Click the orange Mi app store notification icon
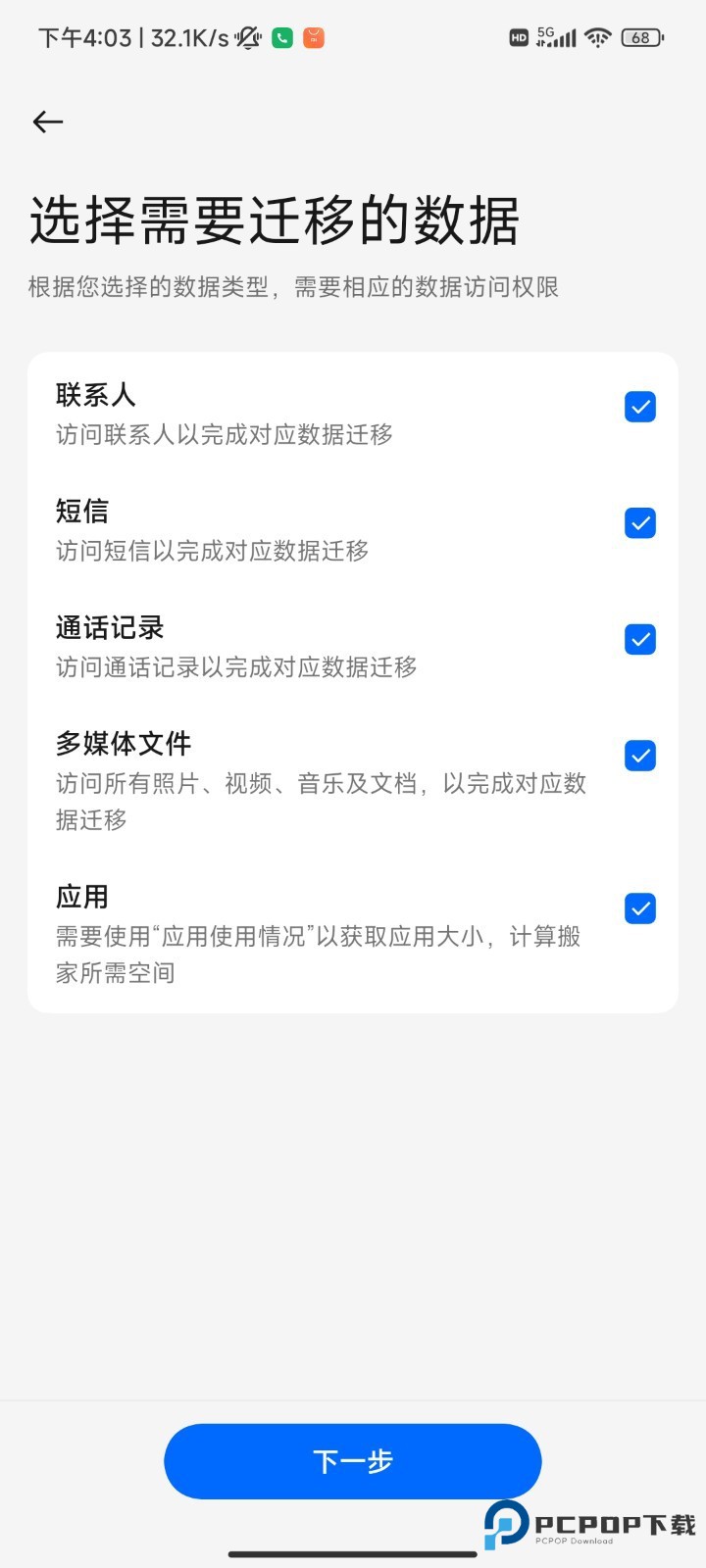The height and width of the screenshot is (1568, 706). 312,37
